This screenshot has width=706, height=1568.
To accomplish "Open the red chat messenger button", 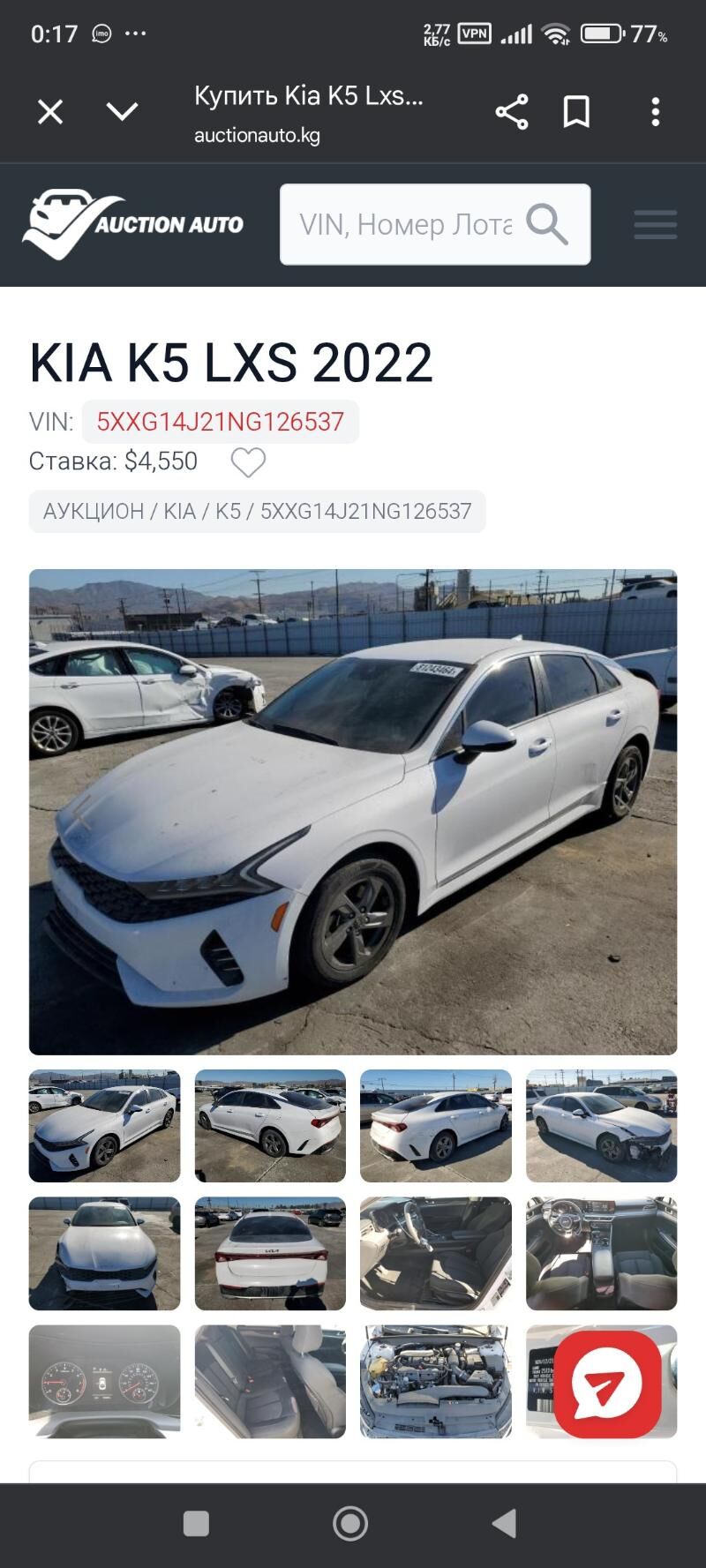I will [x=606, y=1384].
